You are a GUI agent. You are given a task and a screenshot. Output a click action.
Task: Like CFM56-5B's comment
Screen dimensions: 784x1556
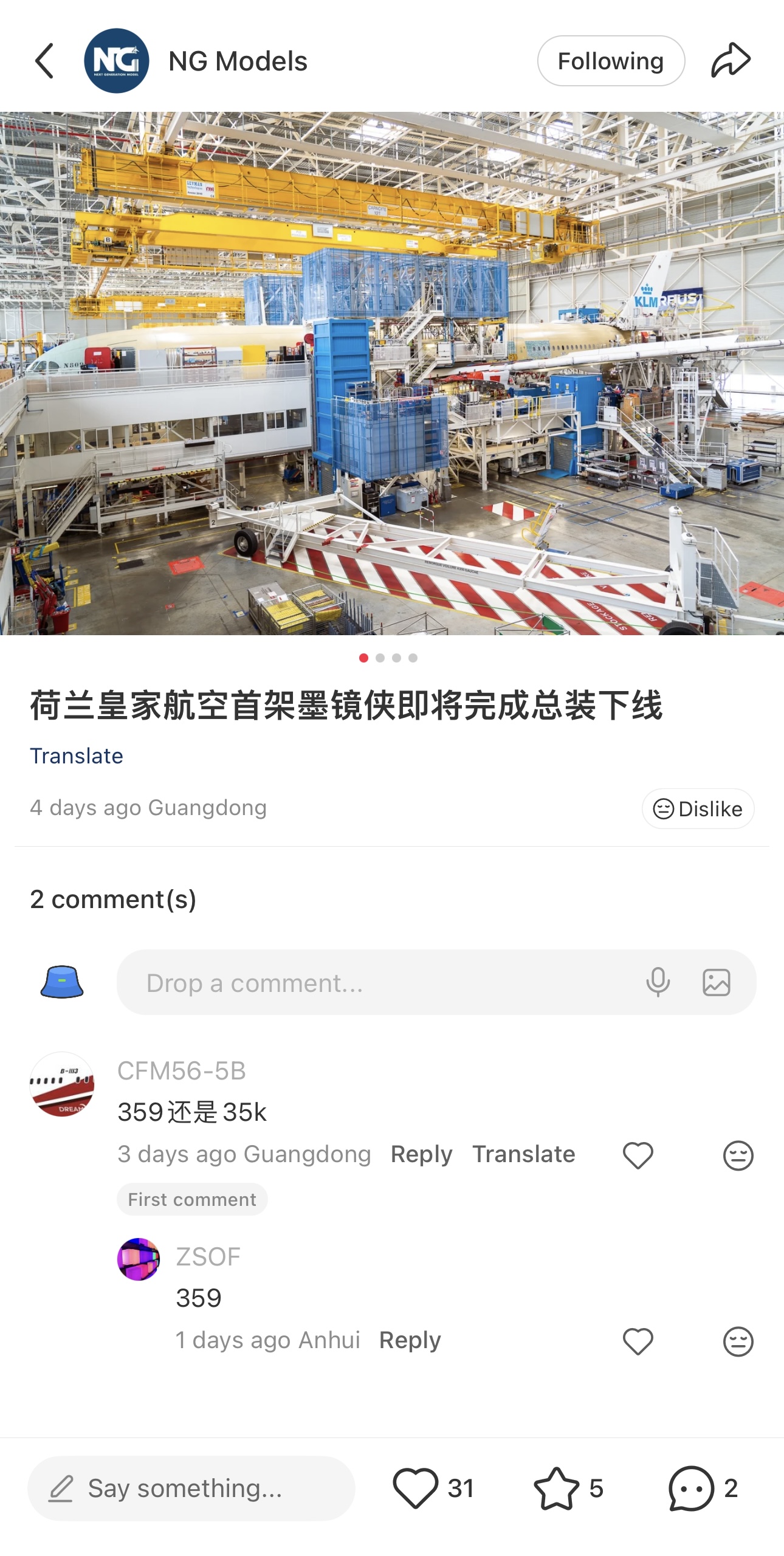[638, 1155]
